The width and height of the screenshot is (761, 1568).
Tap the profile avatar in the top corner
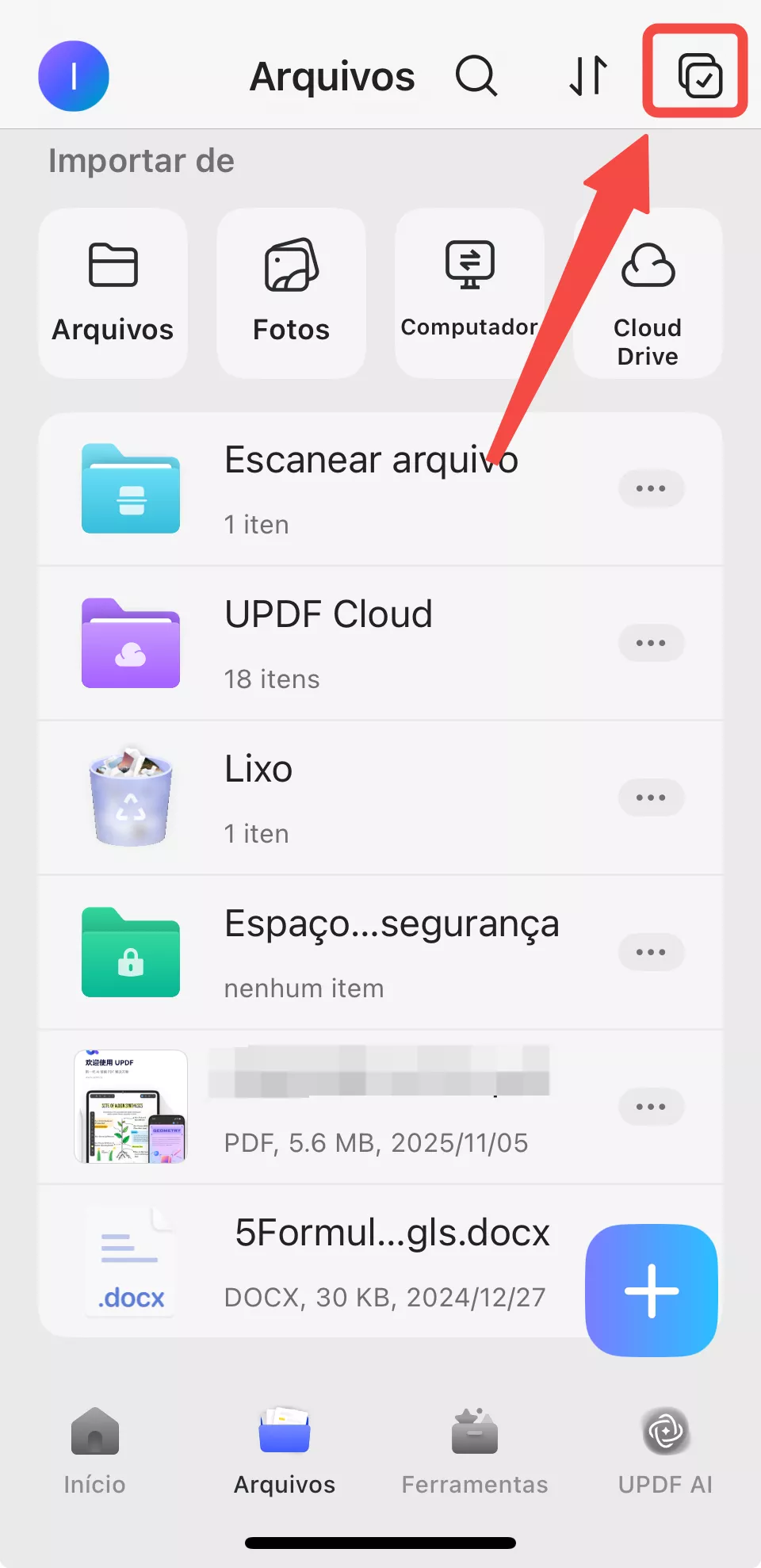(73, 75)
